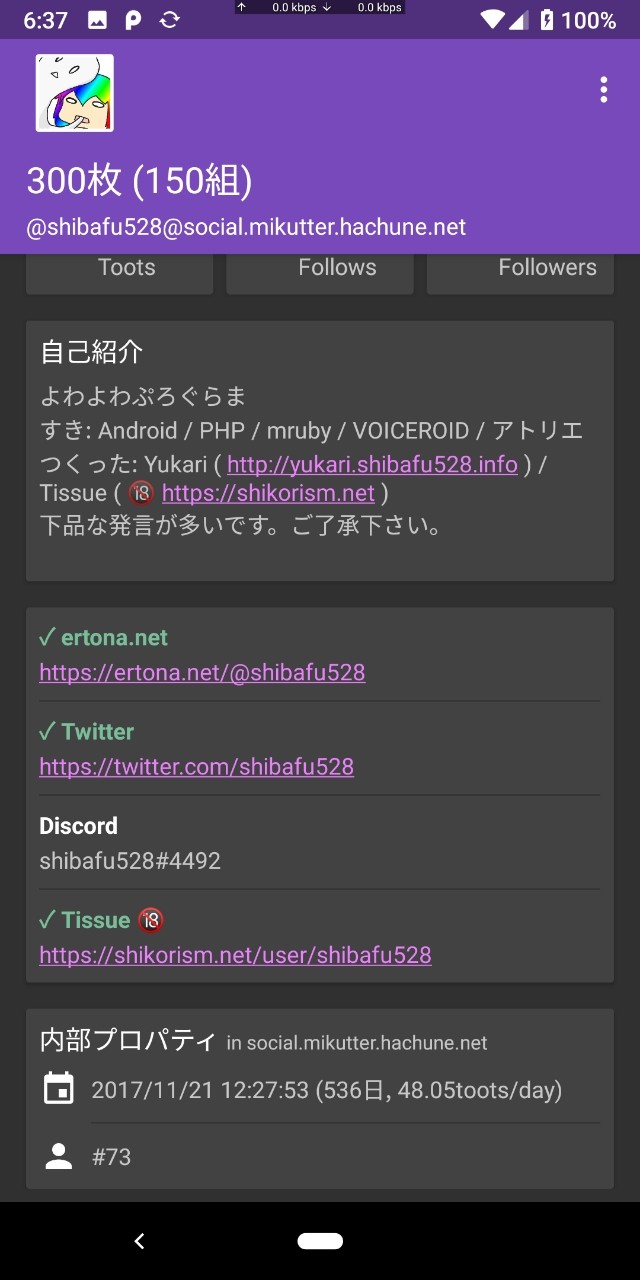
Task: Open the overflow menu
Action: 603,90
